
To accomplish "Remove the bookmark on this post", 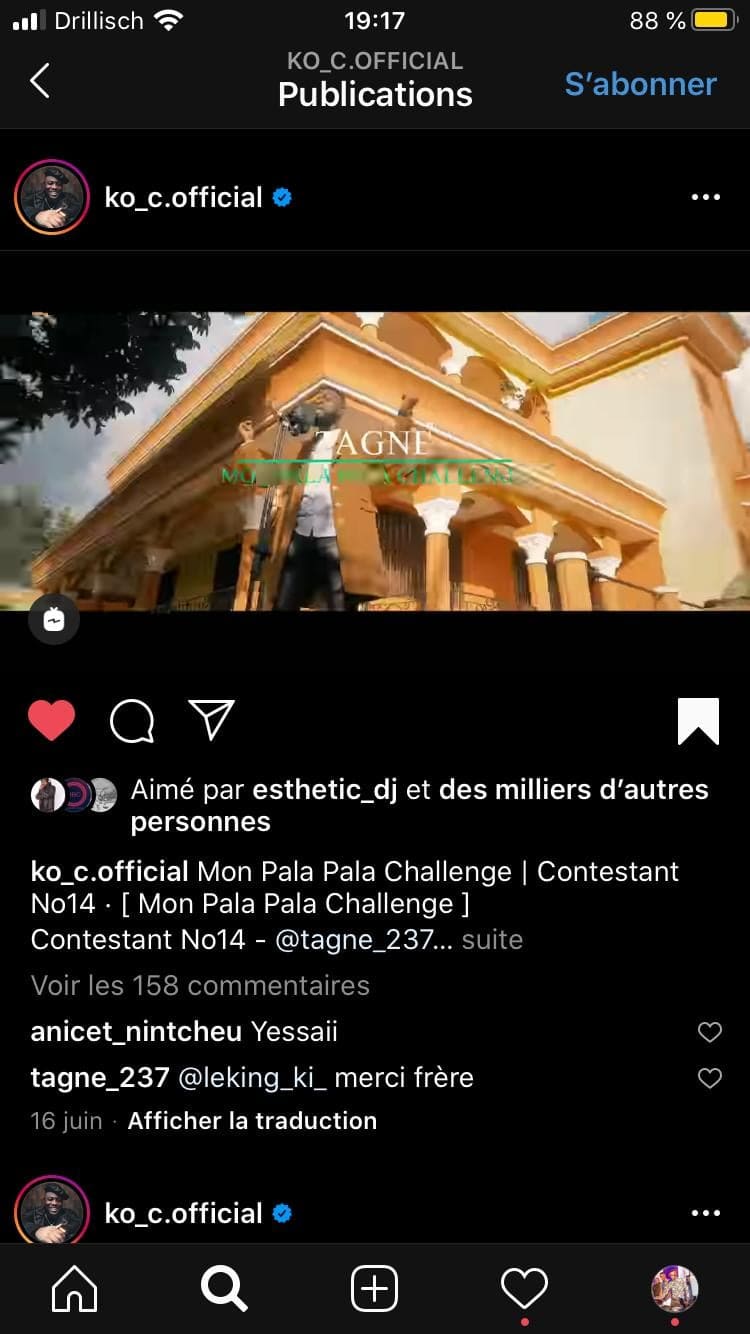I will click(x=698, y=721).
